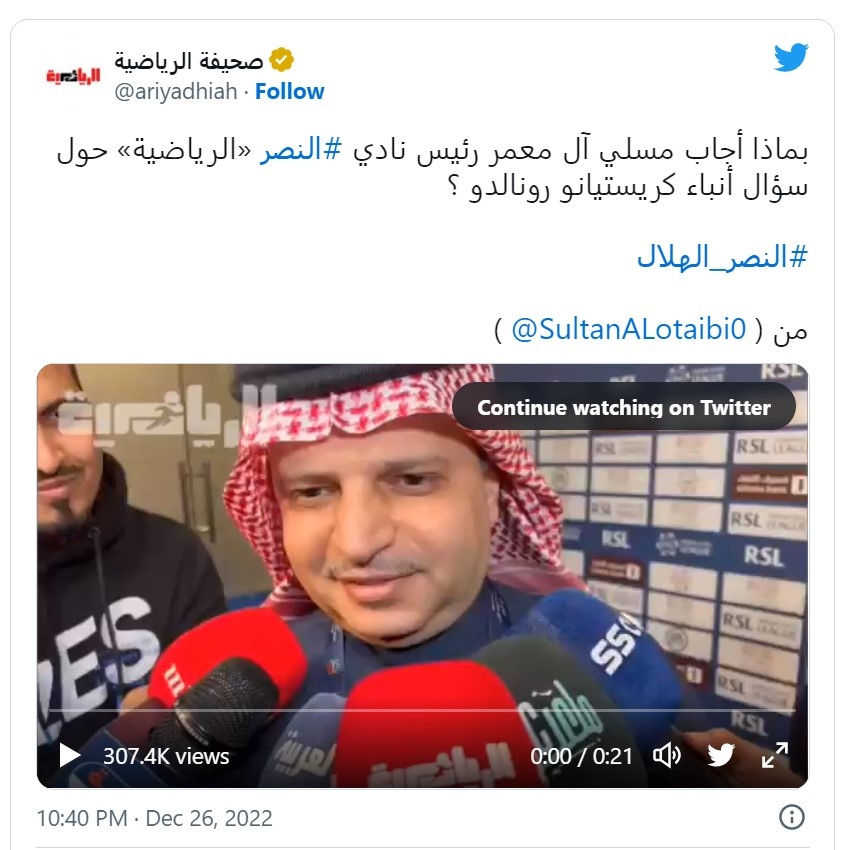Play the embedded video
Screen dimensions: 852x850
tap(69, 755)
